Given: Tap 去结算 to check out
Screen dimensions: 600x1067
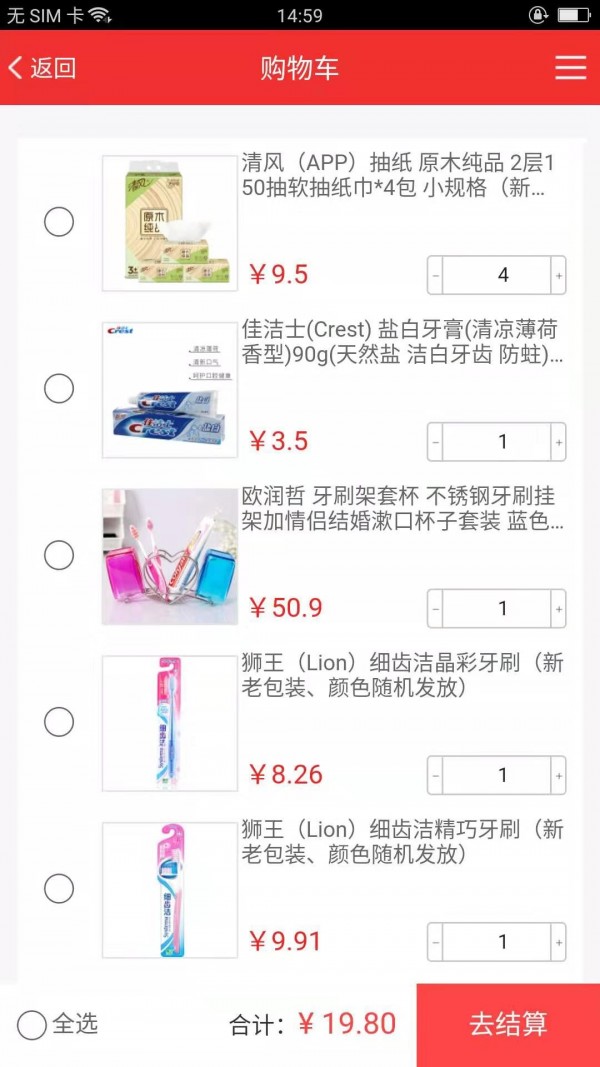Looking at the screenshot, I should pos(508,1025).
